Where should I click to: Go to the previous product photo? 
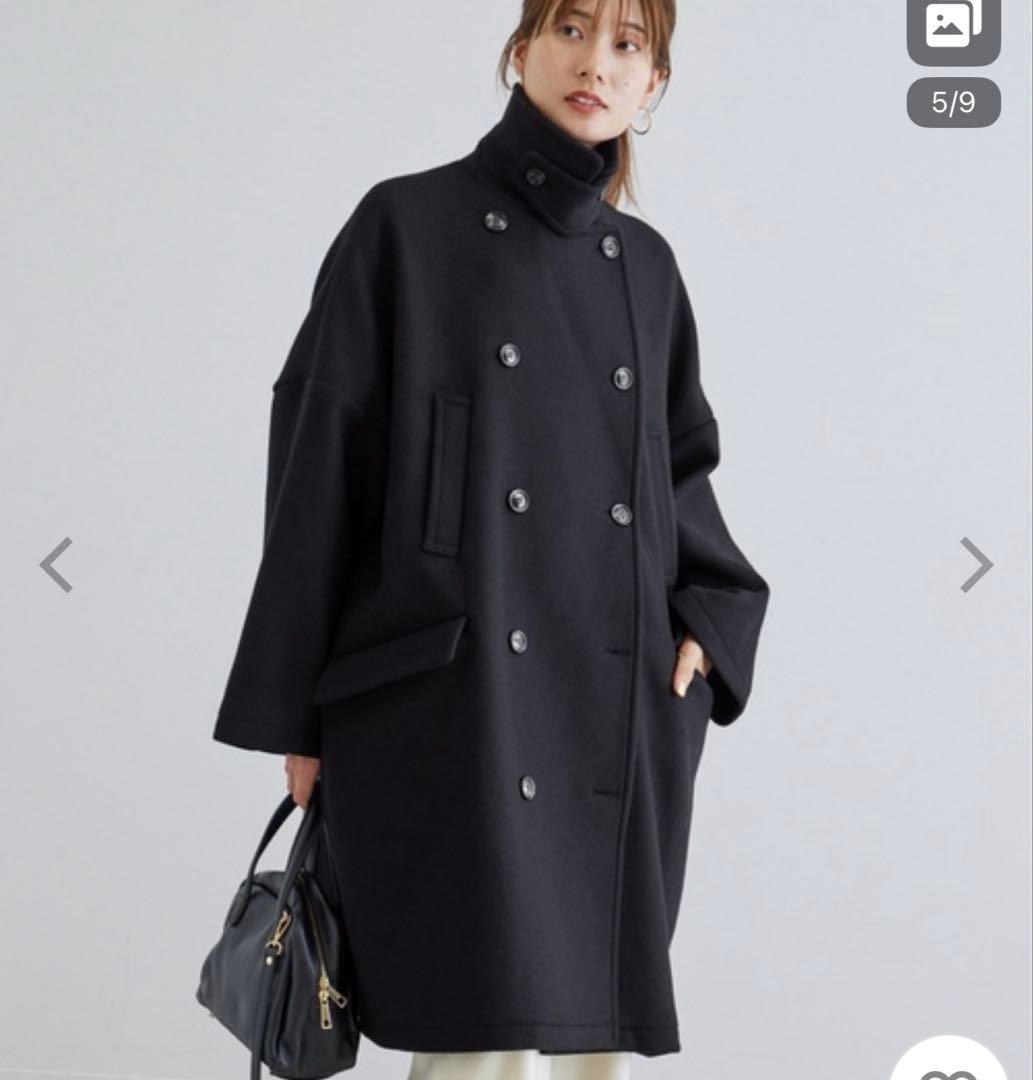click(x=57, y=565)
